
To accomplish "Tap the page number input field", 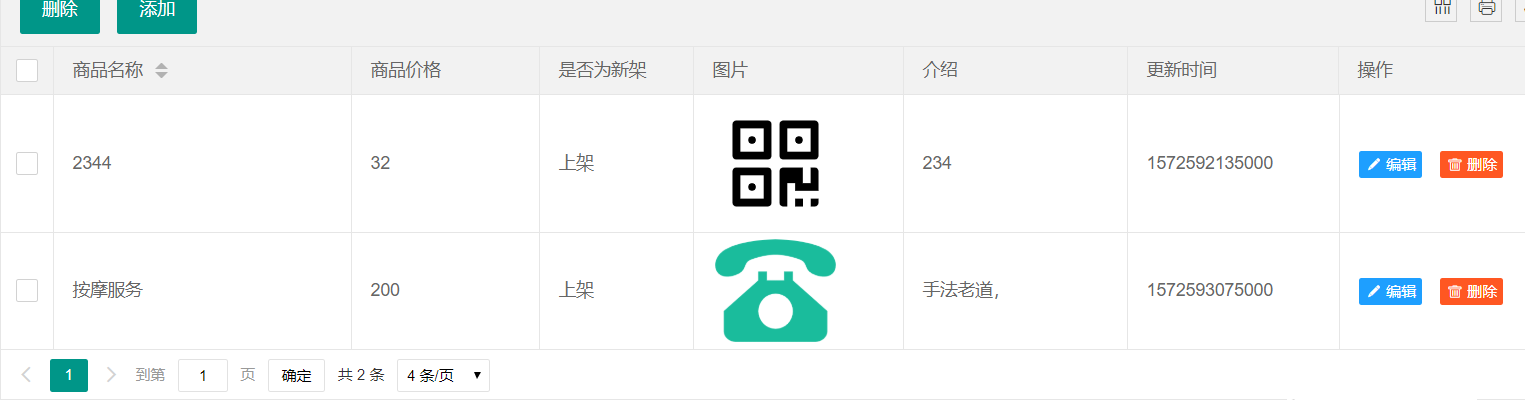I will pos(203,375).
